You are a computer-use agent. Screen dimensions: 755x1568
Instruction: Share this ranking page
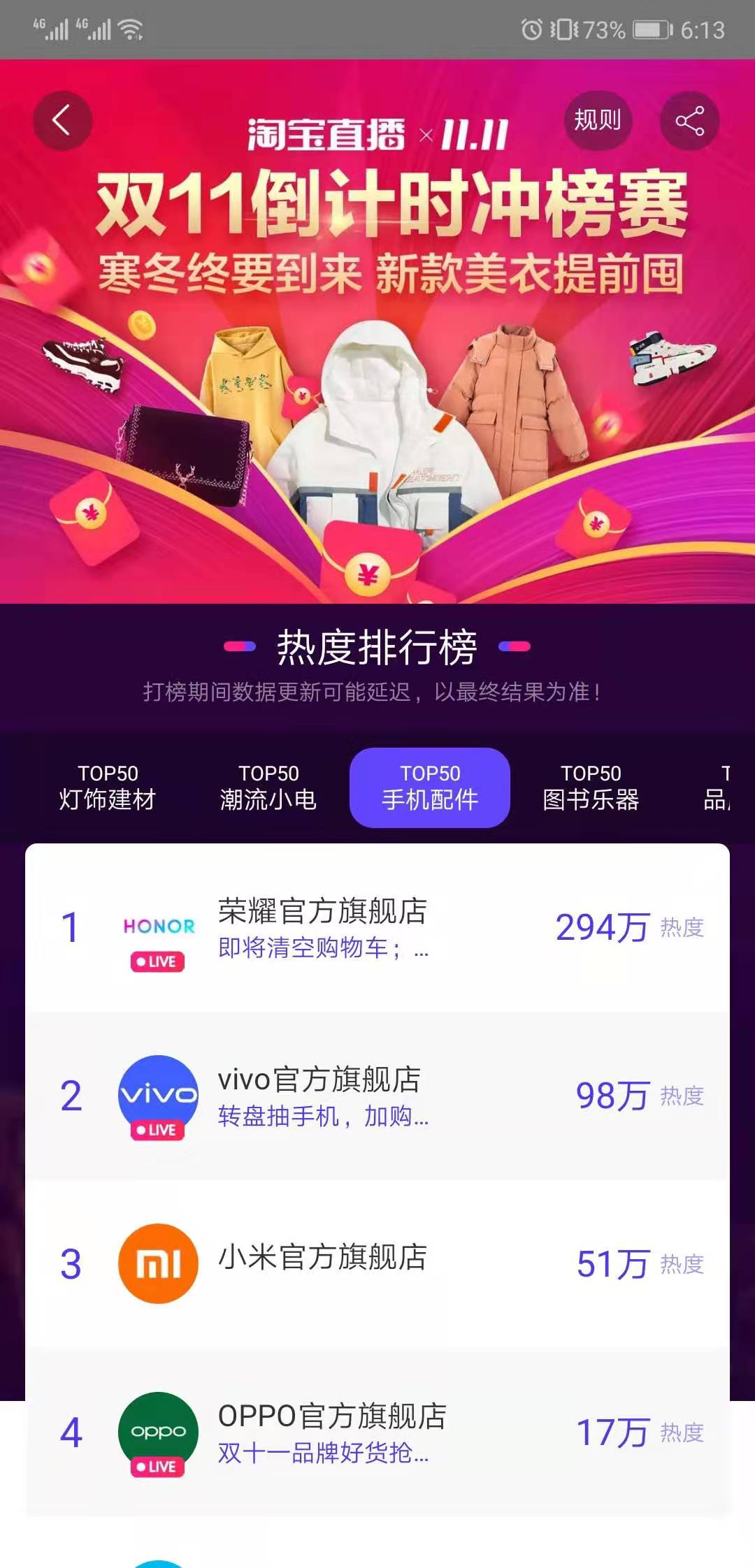689,121
